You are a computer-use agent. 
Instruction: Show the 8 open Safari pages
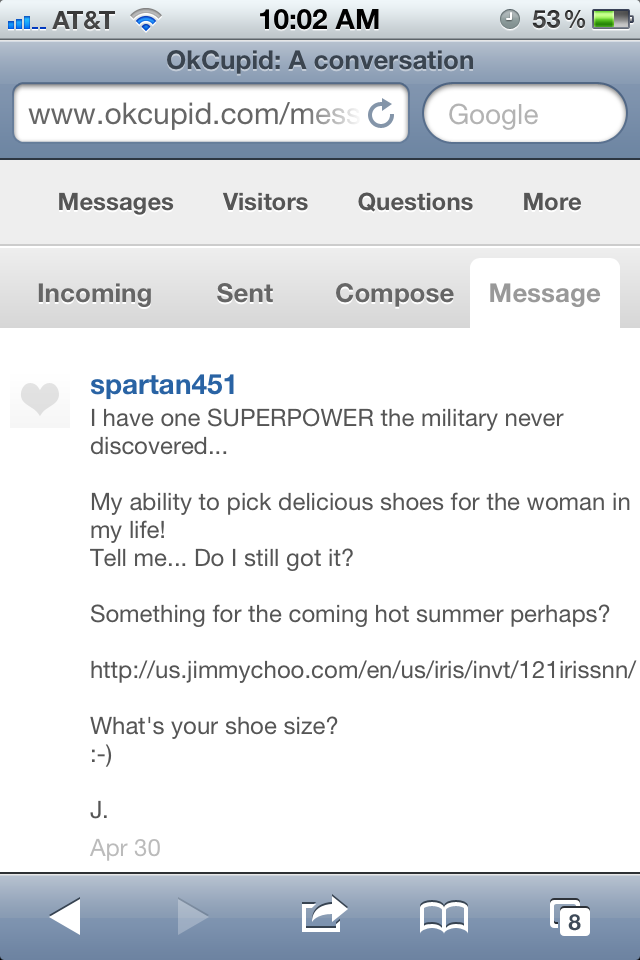point(570,916)
